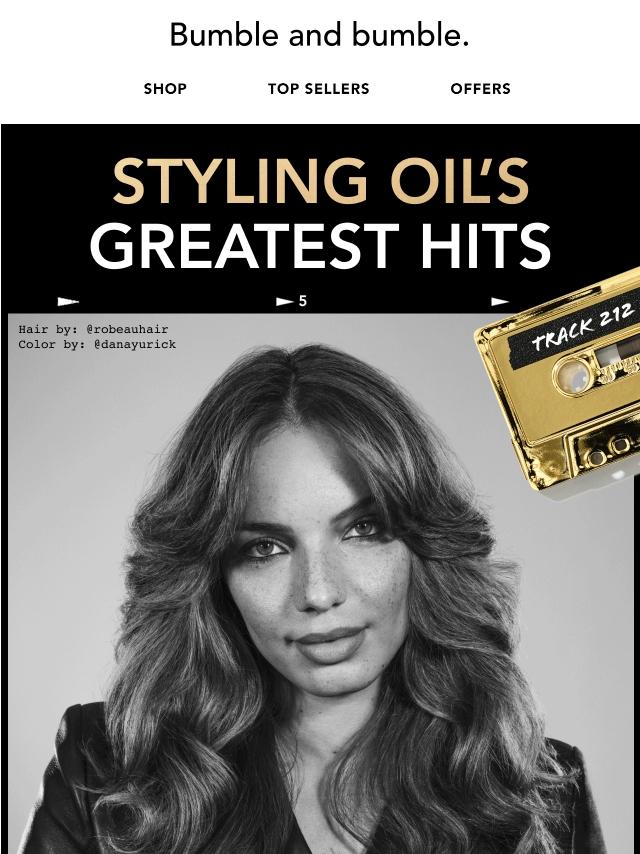Go to TOP SELLERS
The width and height of the screenshot is (640, 854).
click(x=318, y=89)
